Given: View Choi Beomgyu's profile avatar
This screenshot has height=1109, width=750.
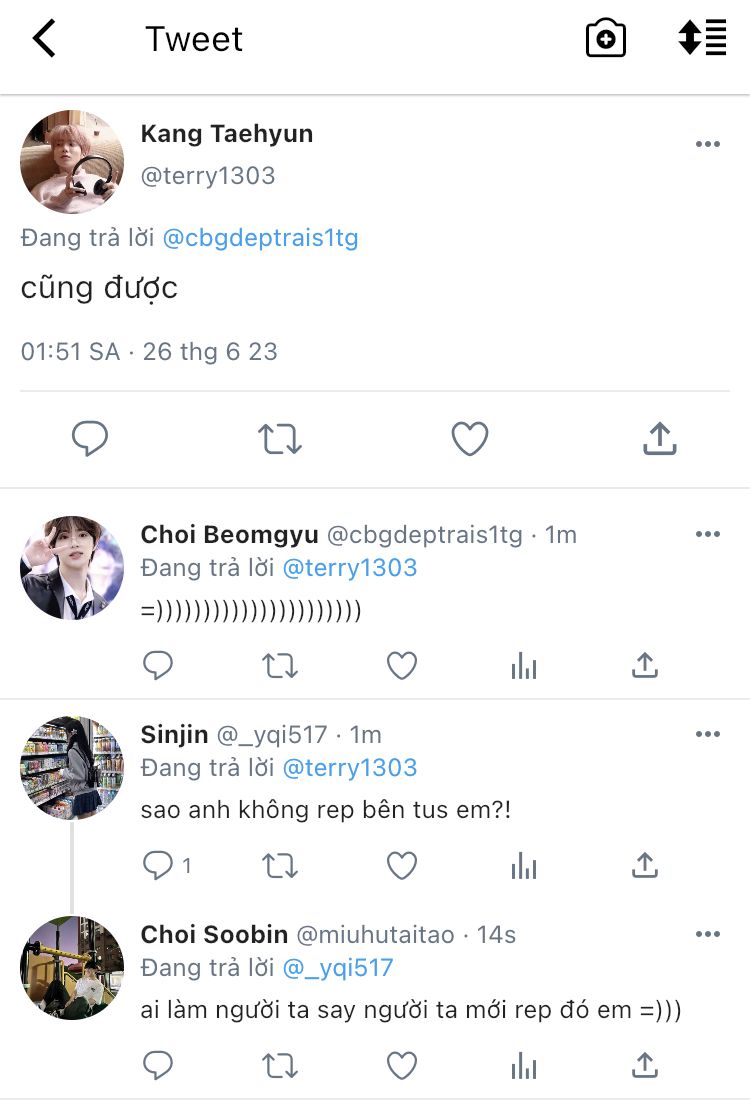Looking at the screenshot, I should (x=72, y=567).
